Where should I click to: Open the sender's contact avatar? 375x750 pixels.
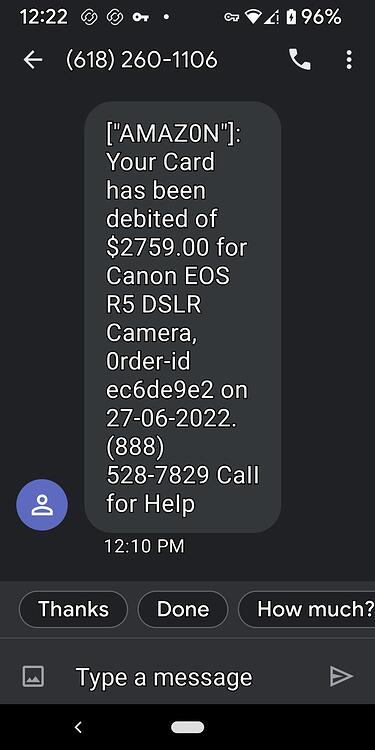coord(42,505)
